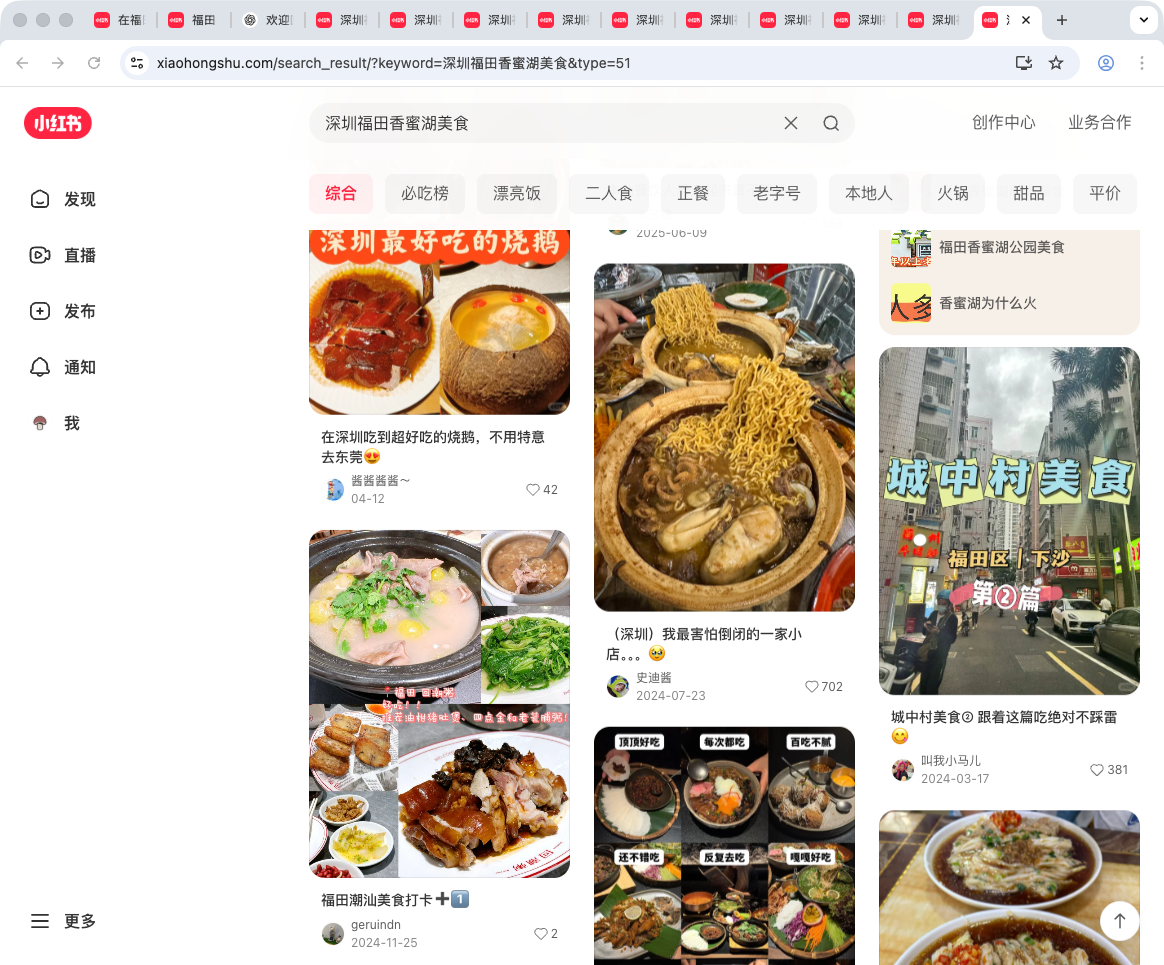Filter results by 火锅
This screenshot has height=965, width=1164.
click(953, 194)
